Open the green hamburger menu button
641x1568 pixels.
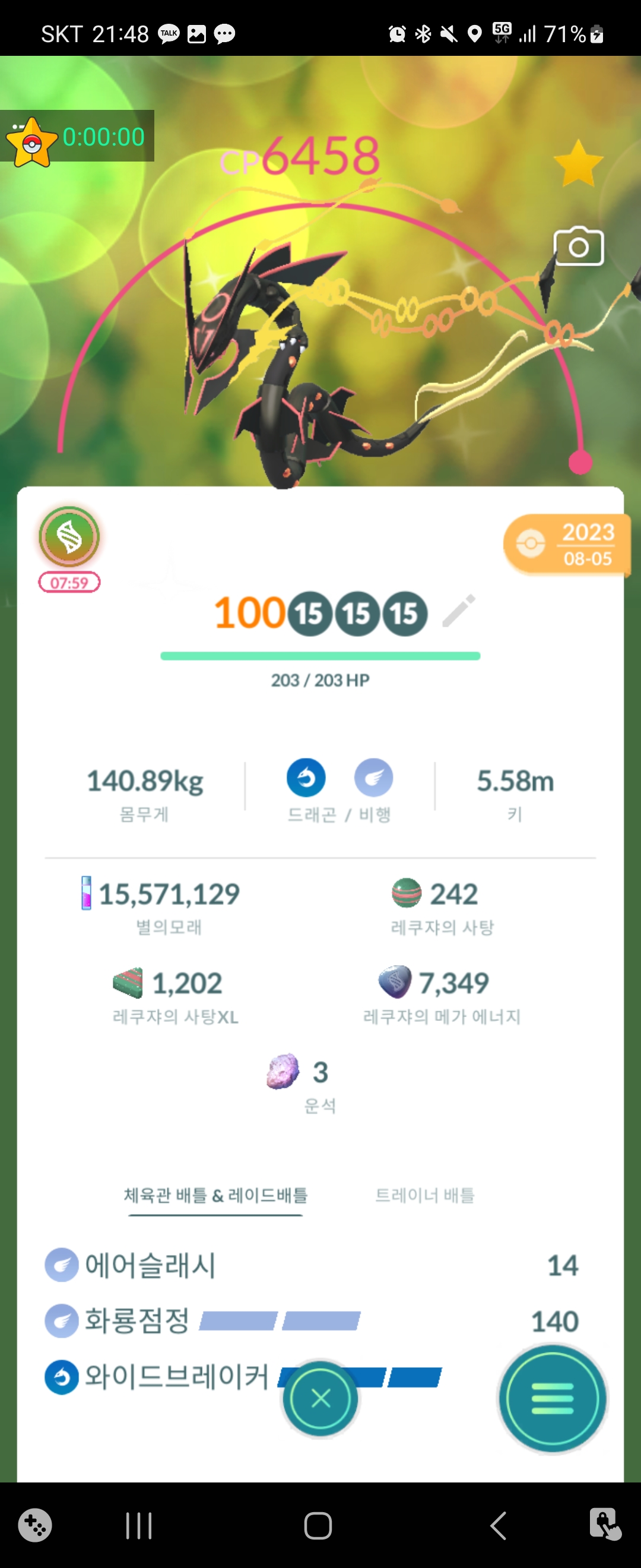click(551, 1399)
